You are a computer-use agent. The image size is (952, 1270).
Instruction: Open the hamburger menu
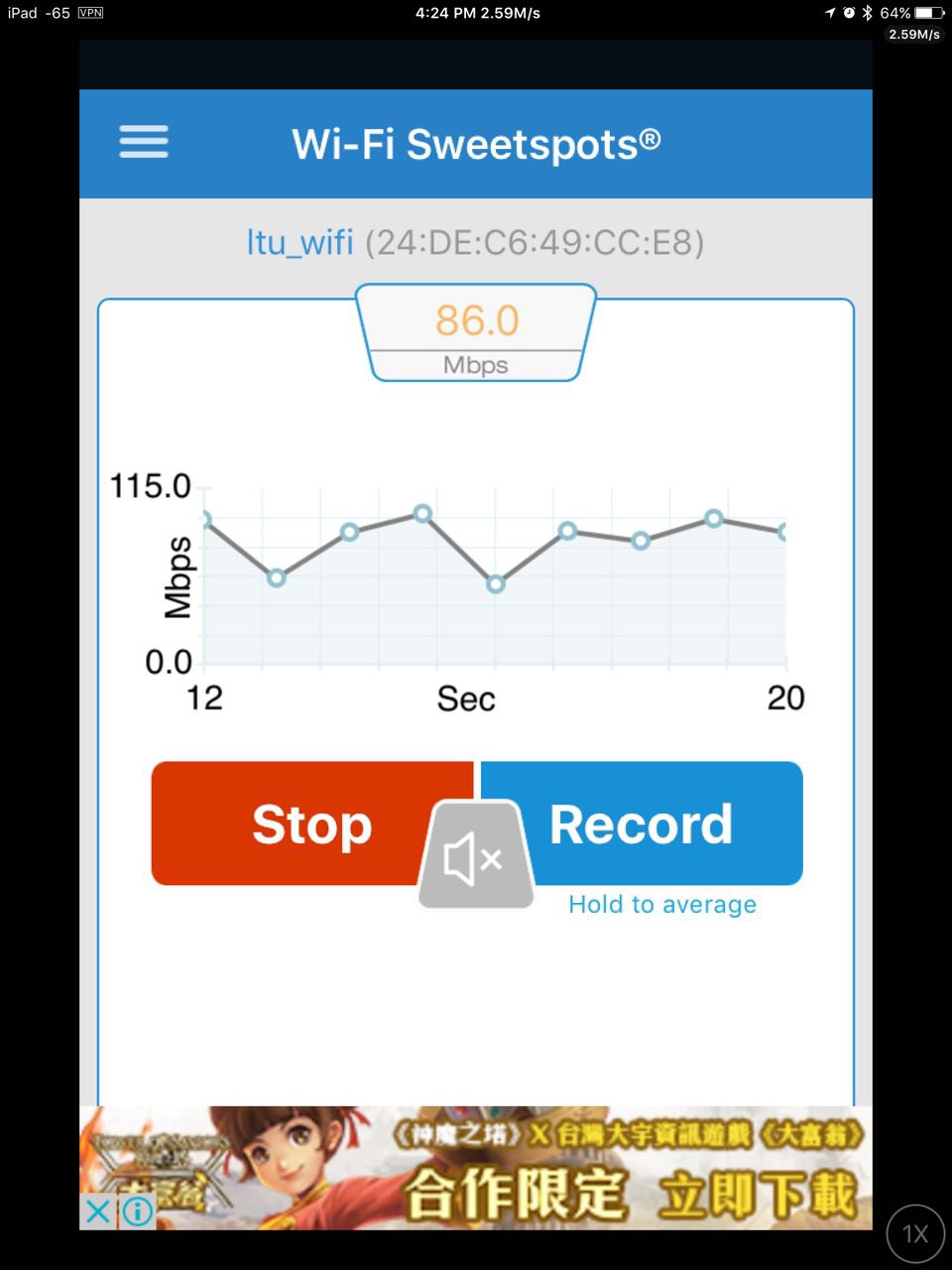(144, 143)
